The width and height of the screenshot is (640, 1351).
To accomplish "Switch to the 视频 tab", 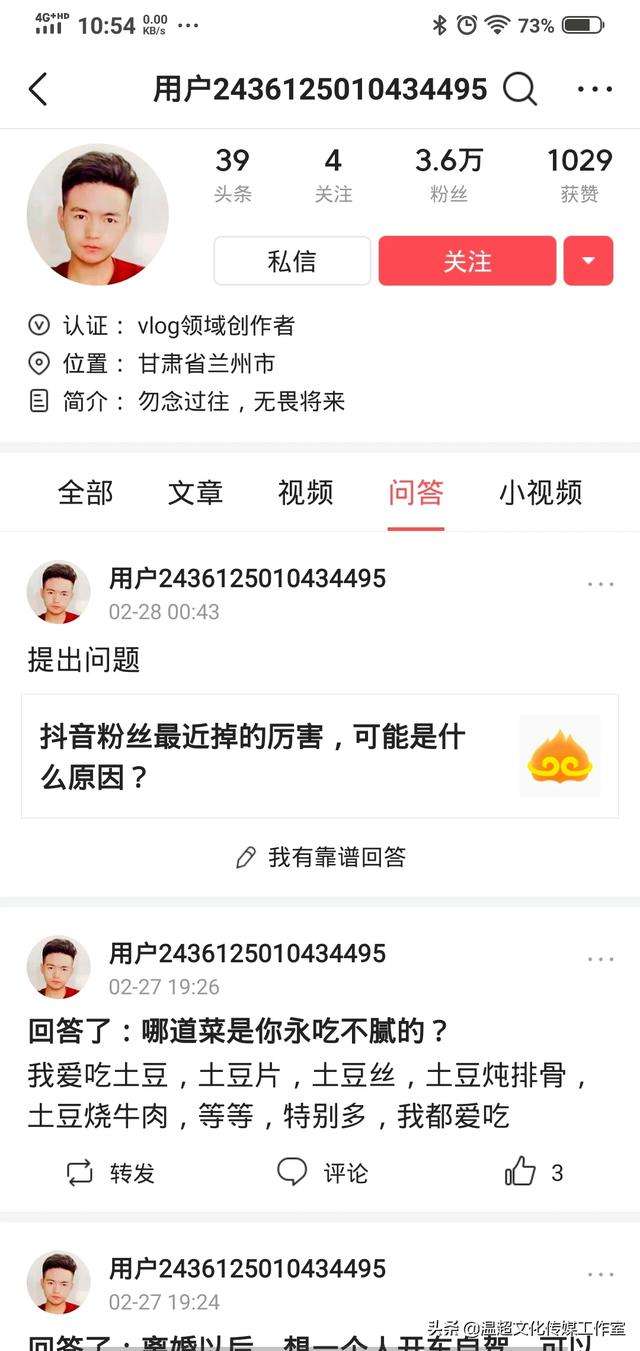I will pos(306,492).
